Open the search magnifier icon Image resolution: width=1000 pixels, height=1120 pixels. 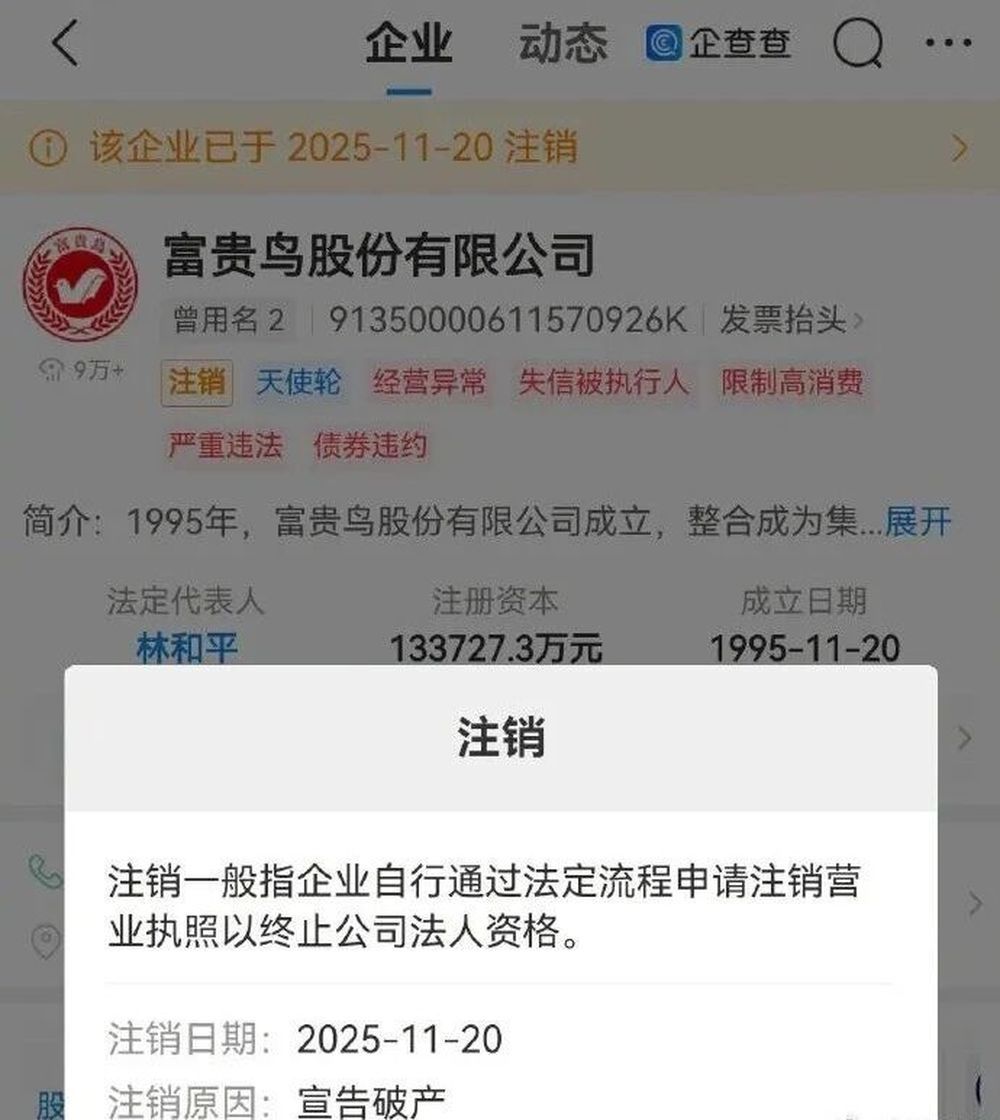click(x=857, y=45)
